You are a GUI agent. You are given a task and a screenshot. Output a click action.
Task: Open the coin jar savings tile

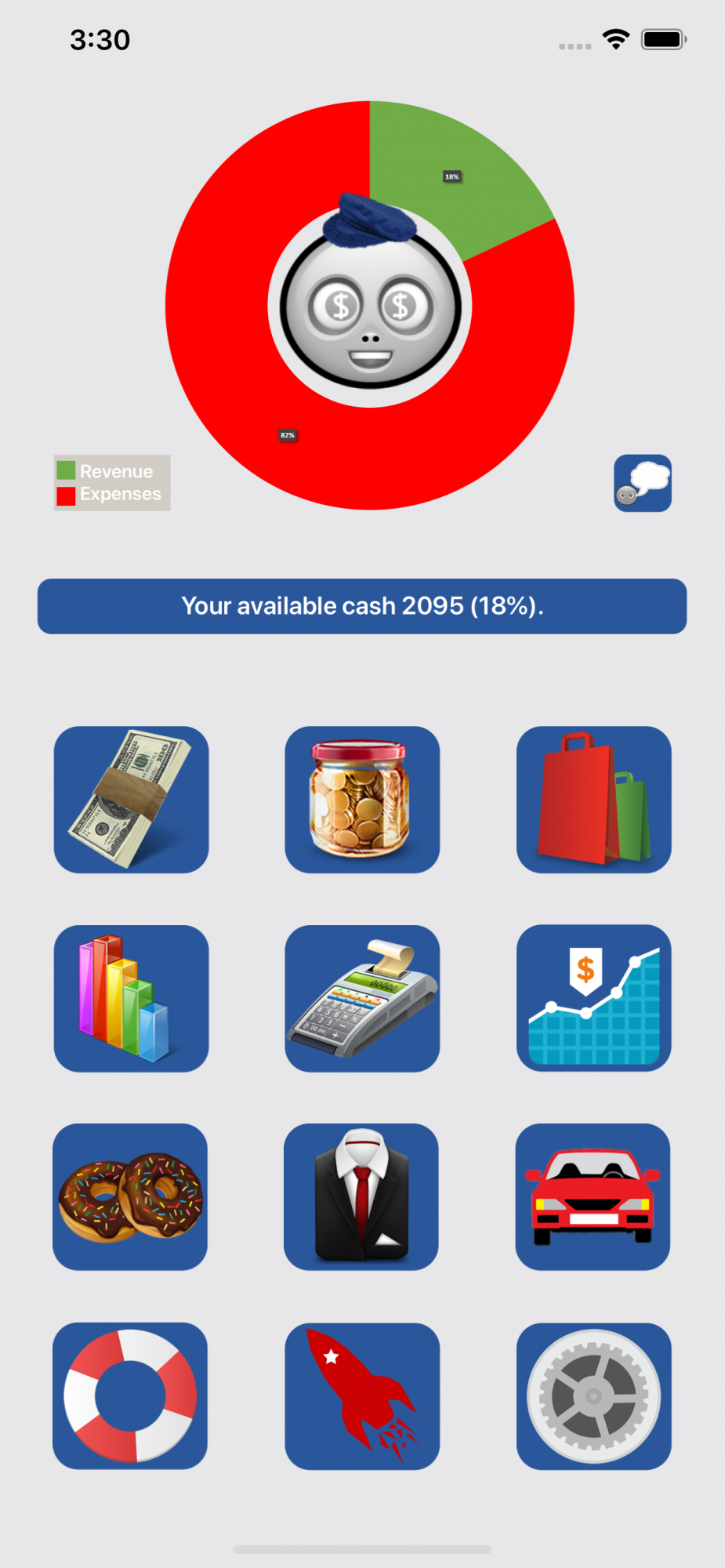click(362, 799)
